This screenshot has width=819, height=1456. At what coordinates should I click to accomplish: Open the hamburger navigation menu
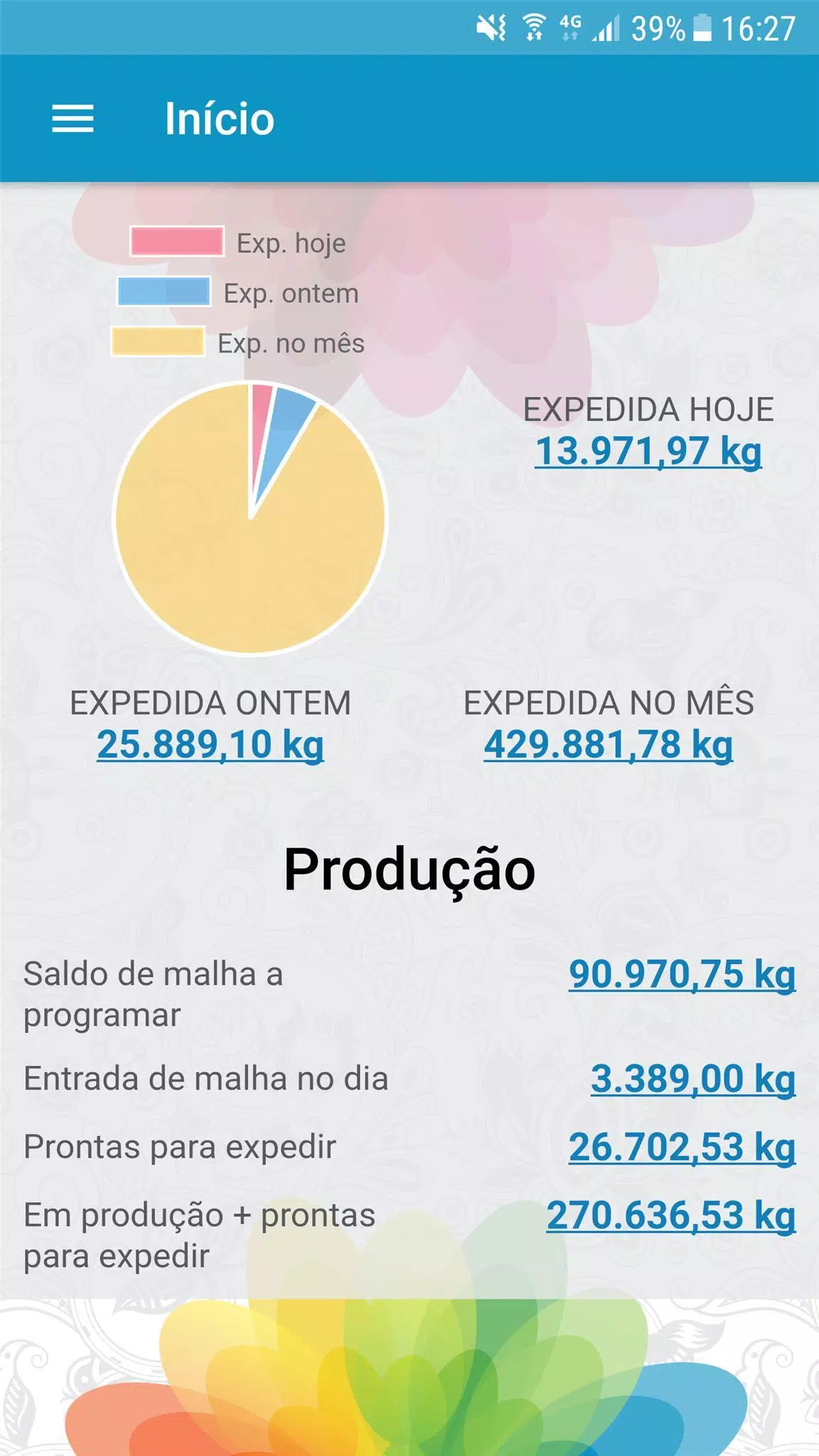click(x=73, y=119)
